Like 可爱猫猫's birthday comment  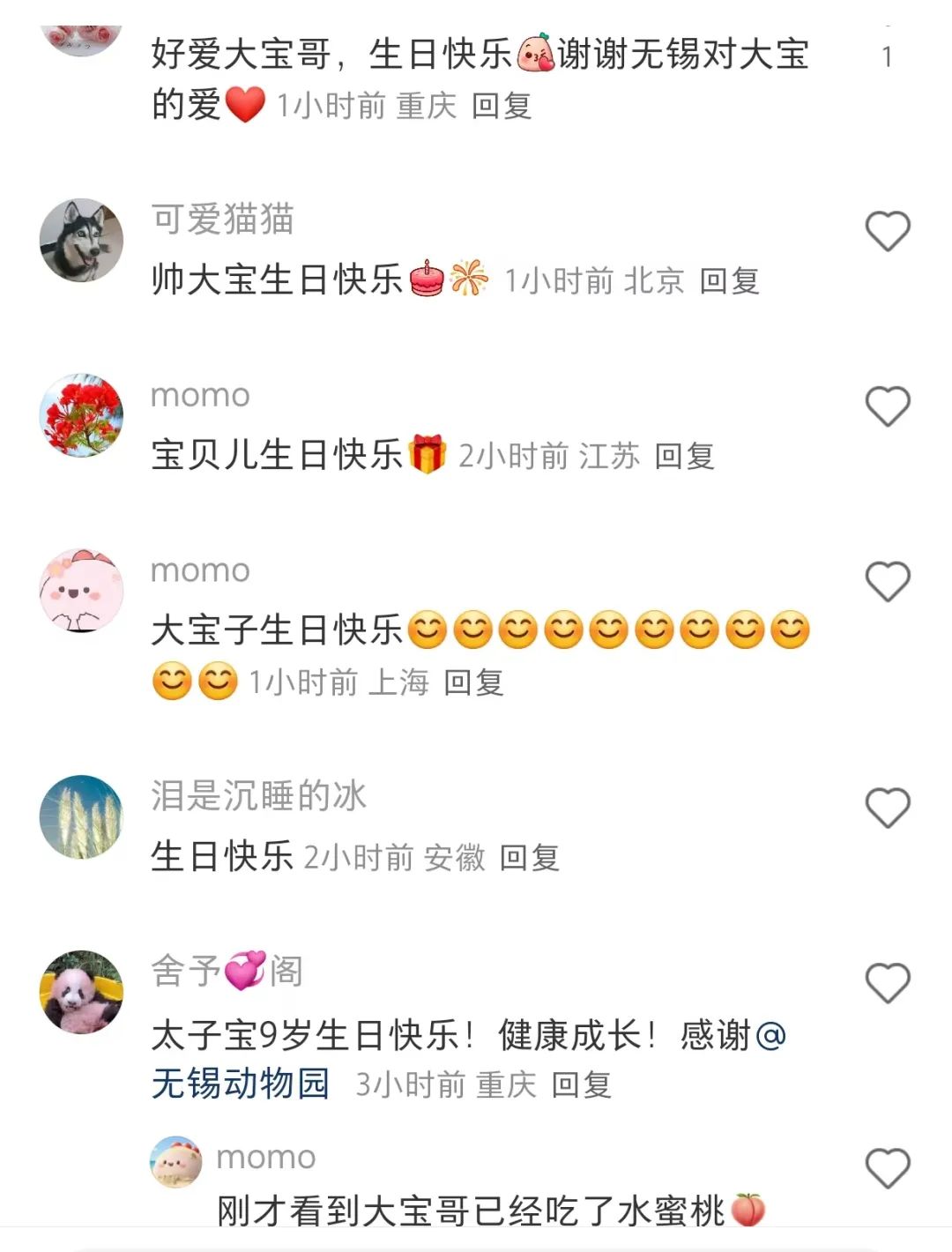[887, 232]
